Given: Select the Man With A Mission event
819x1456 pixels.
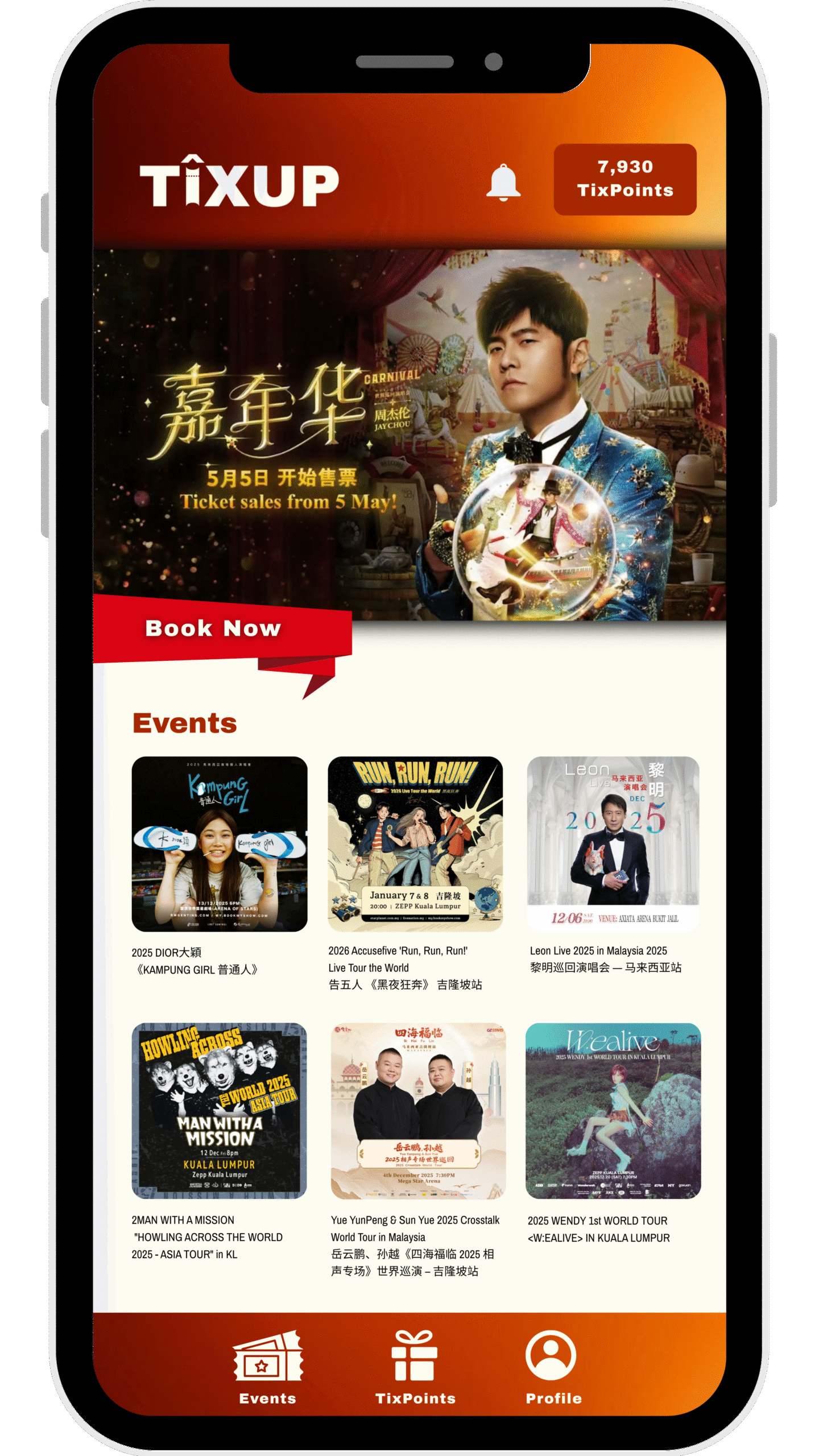Looking at the screenshot, I should [219, 1111].
